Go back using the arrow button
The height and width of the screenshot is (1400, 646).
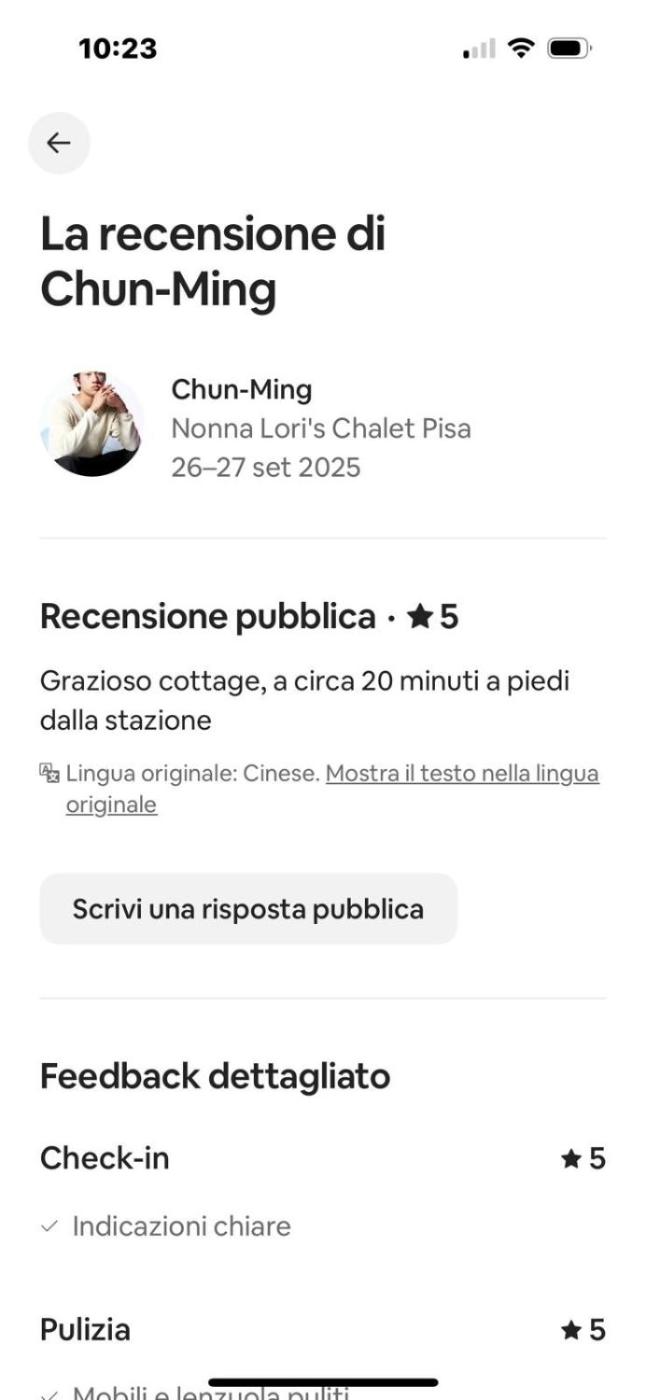pos(59,143)
